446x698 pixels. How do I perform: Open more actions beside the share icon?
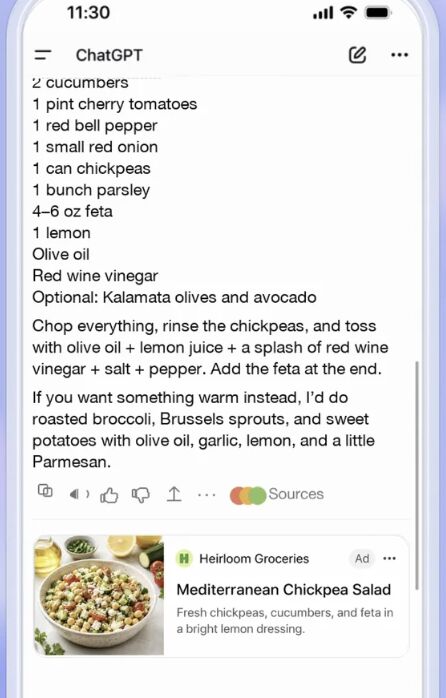[207, 495]
